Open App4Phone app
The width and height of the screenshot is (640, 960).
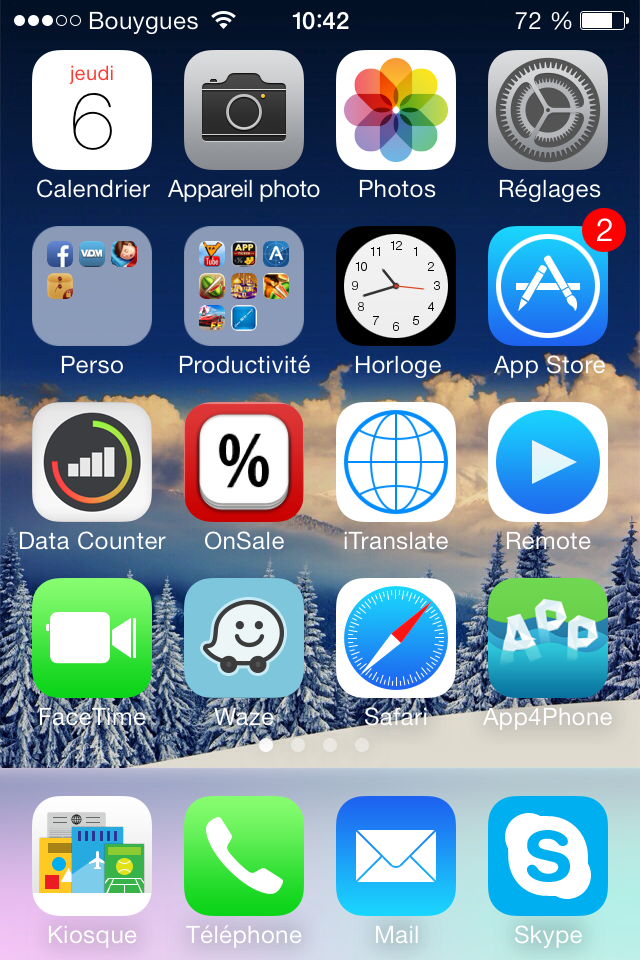tap(548, 638)
